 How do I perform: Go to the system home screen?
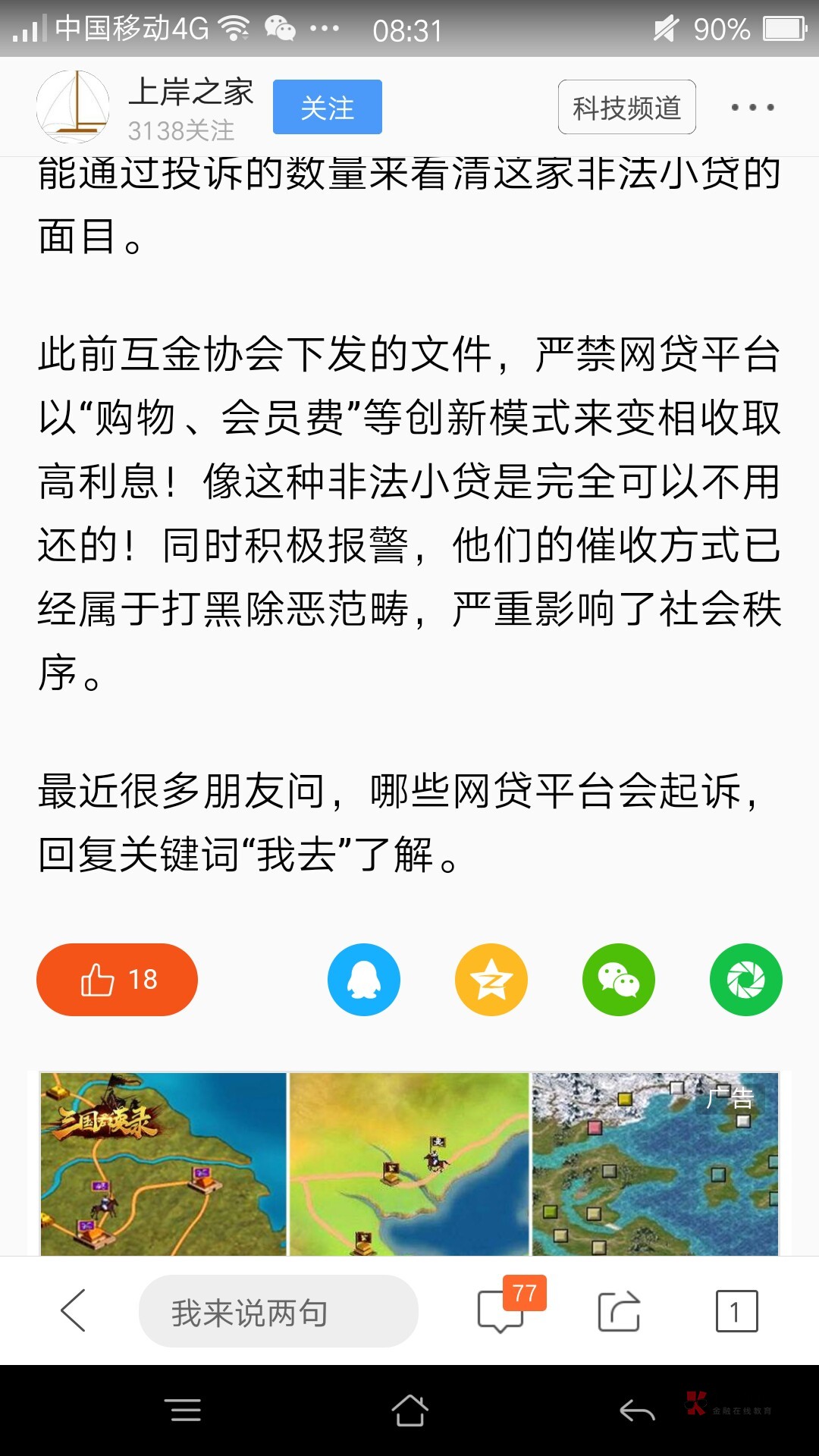(x=409, y=1410)
